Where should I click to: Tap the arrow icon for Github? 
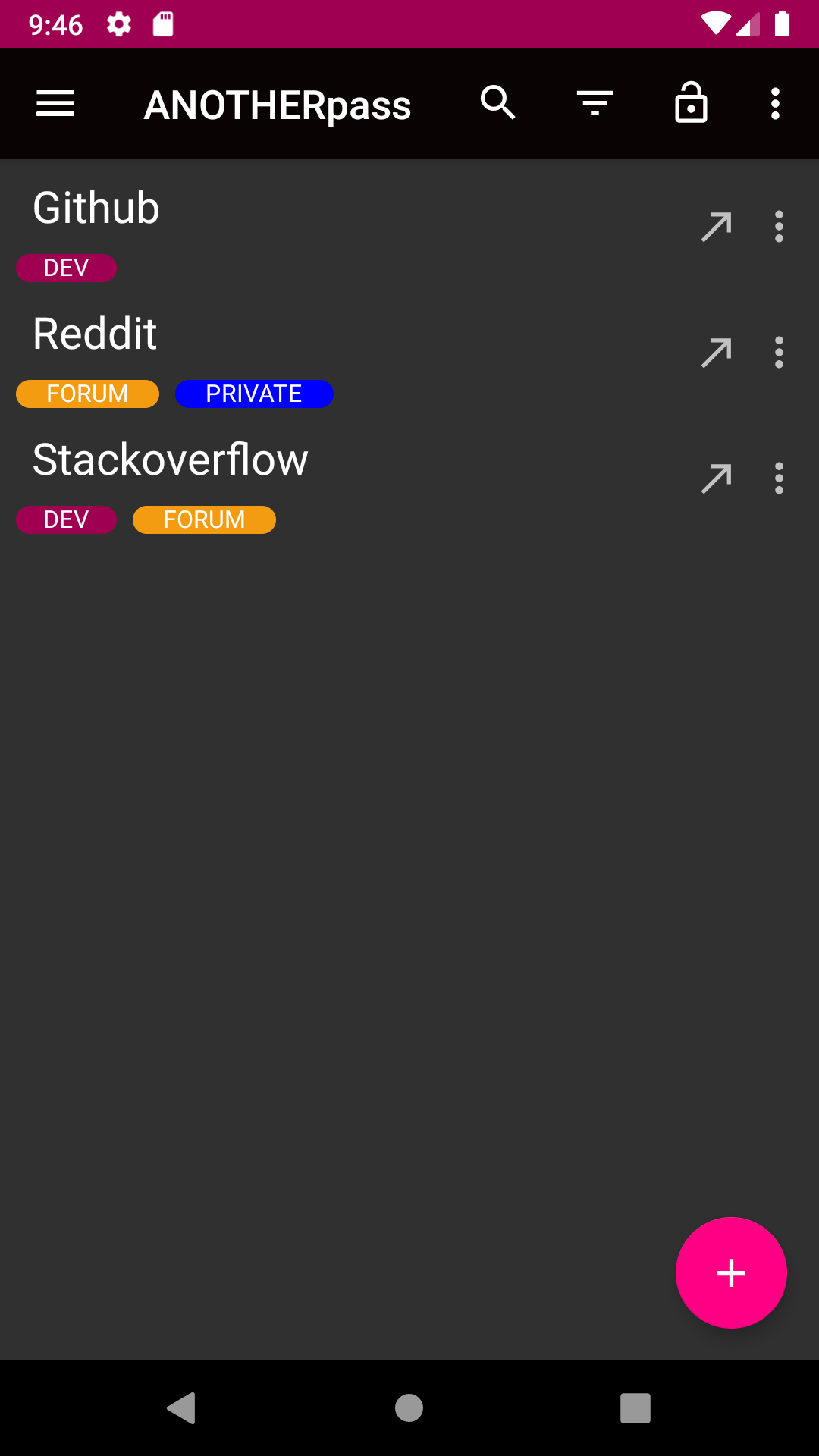[x=716, y=227]
